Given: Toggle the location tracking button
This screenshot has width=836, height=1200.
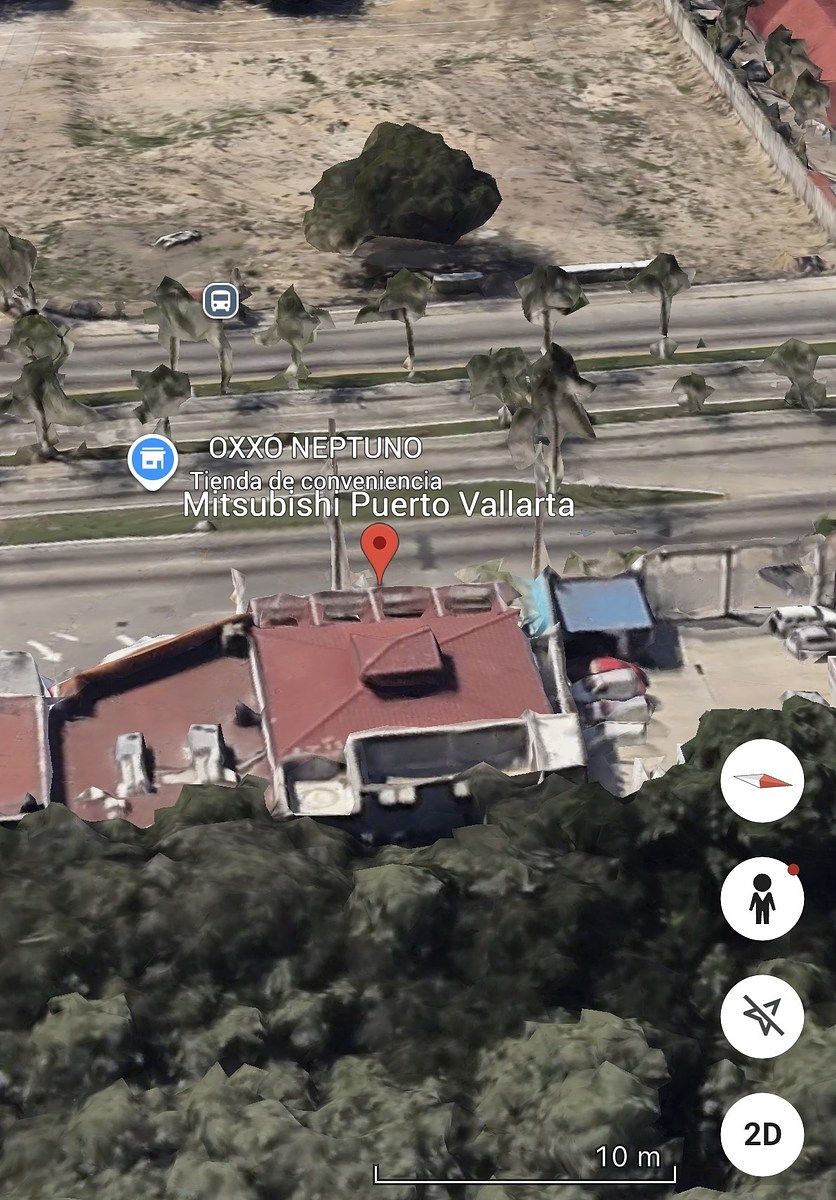Looking at the screenshot, I should coord(762,1016).
